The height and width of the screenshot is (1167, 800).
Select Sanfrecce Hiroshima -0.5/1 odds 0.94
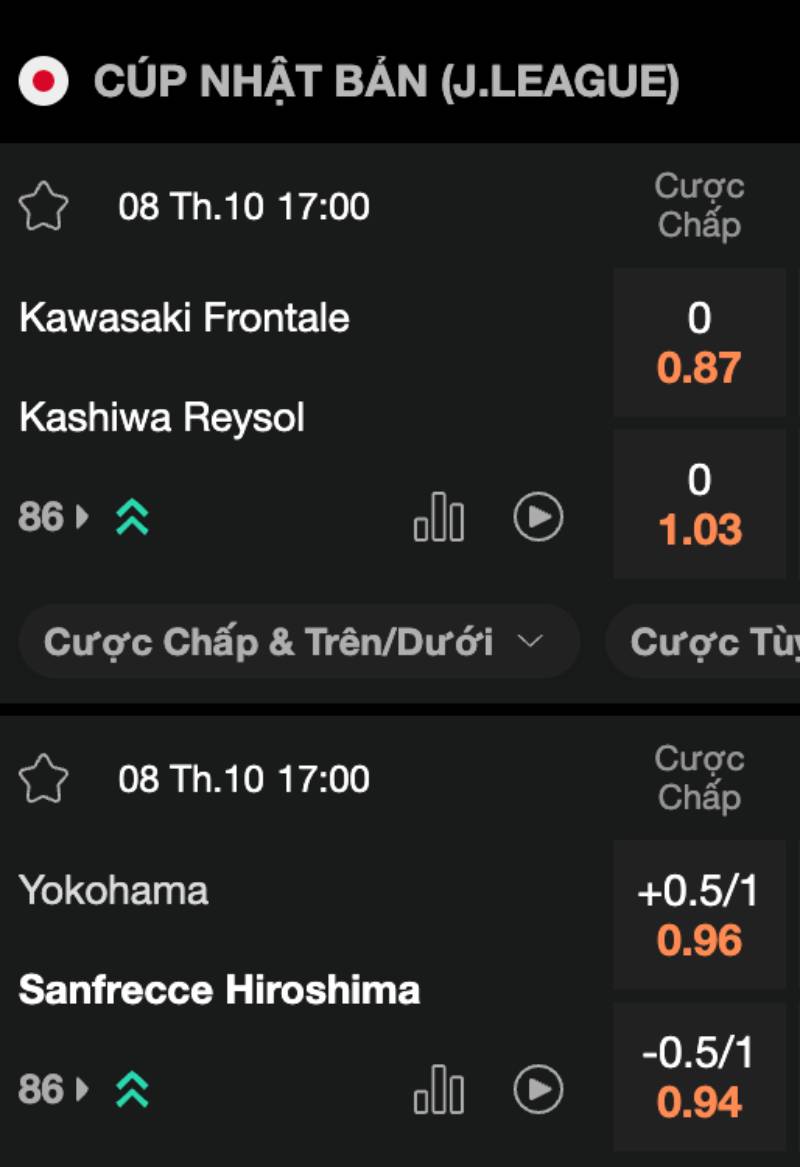[x=699, y=1077]
